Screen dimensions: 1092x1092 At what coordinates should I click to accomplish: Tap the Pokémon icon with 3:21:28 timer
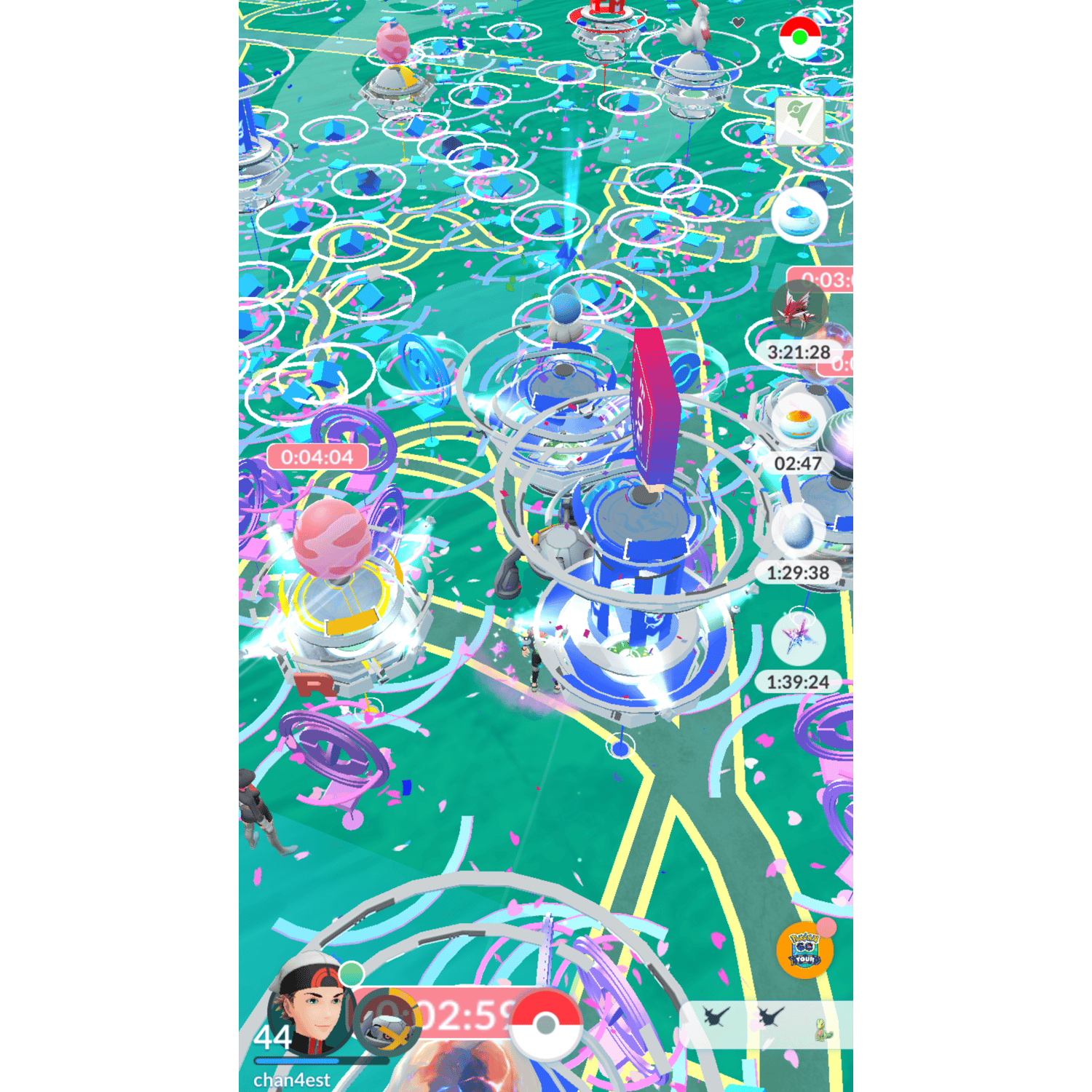click(x=799, y=311)
